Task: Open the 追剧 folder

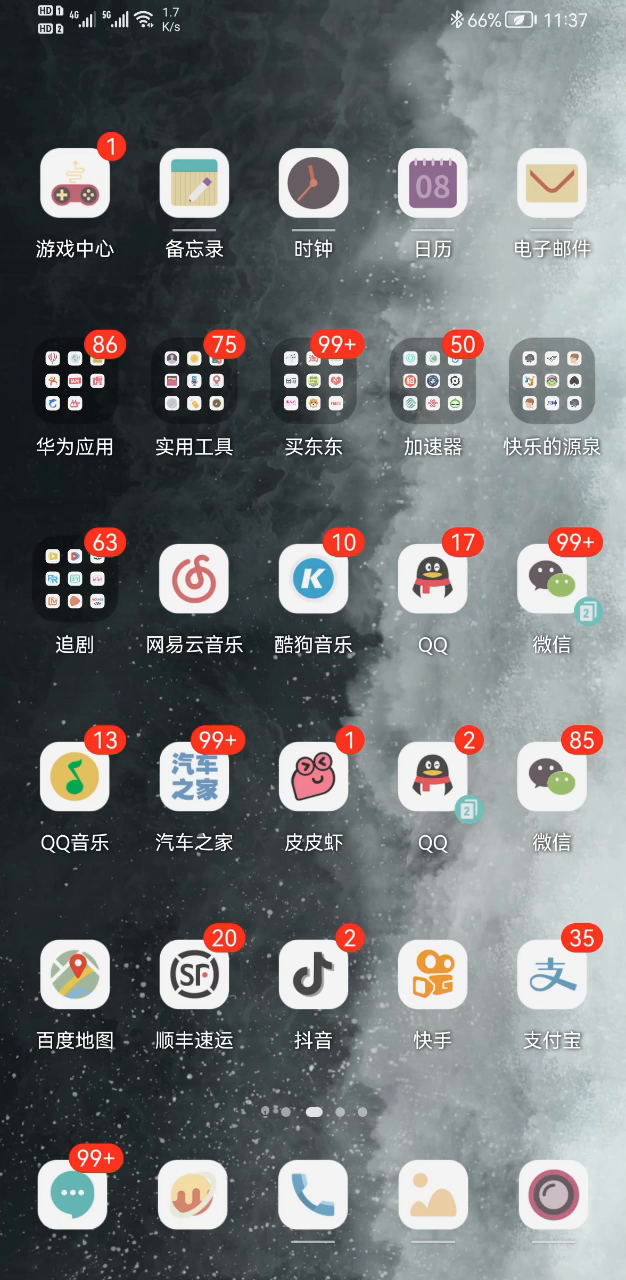Action: (x=75, y=579)
